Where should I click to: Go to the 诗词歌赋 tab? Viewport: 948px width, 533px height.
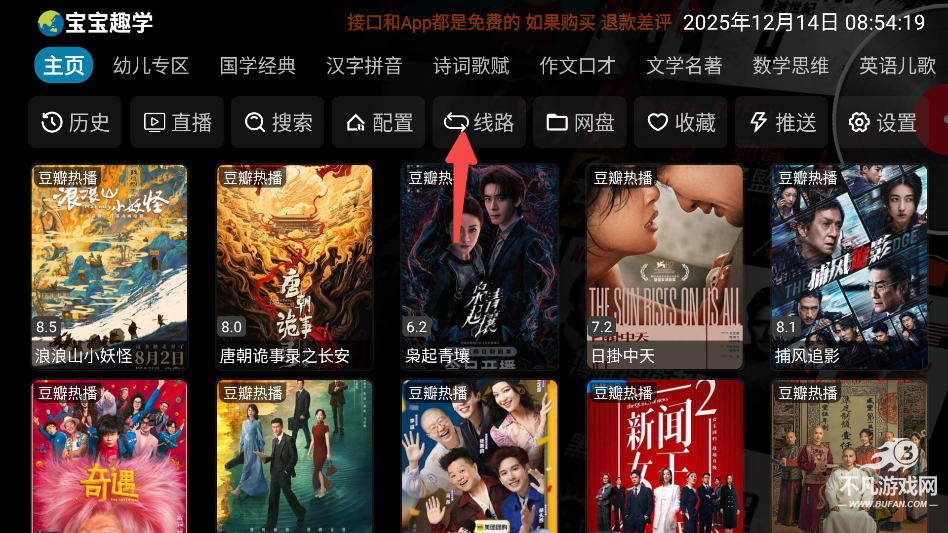click(471, 66)
